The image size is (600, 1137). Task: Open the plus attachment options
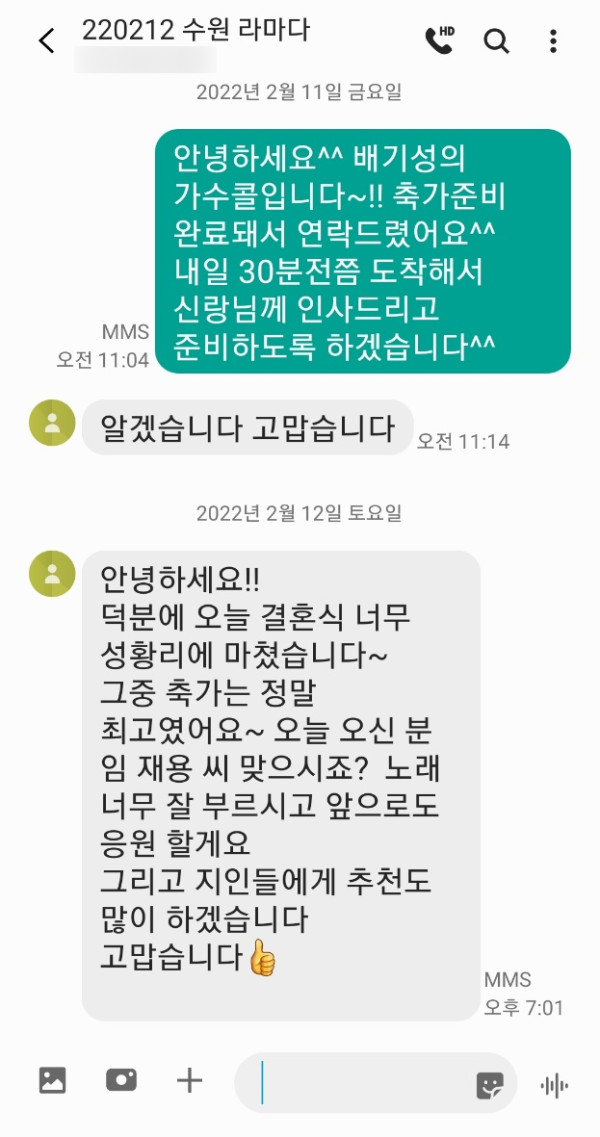[x=189, y=1080]
